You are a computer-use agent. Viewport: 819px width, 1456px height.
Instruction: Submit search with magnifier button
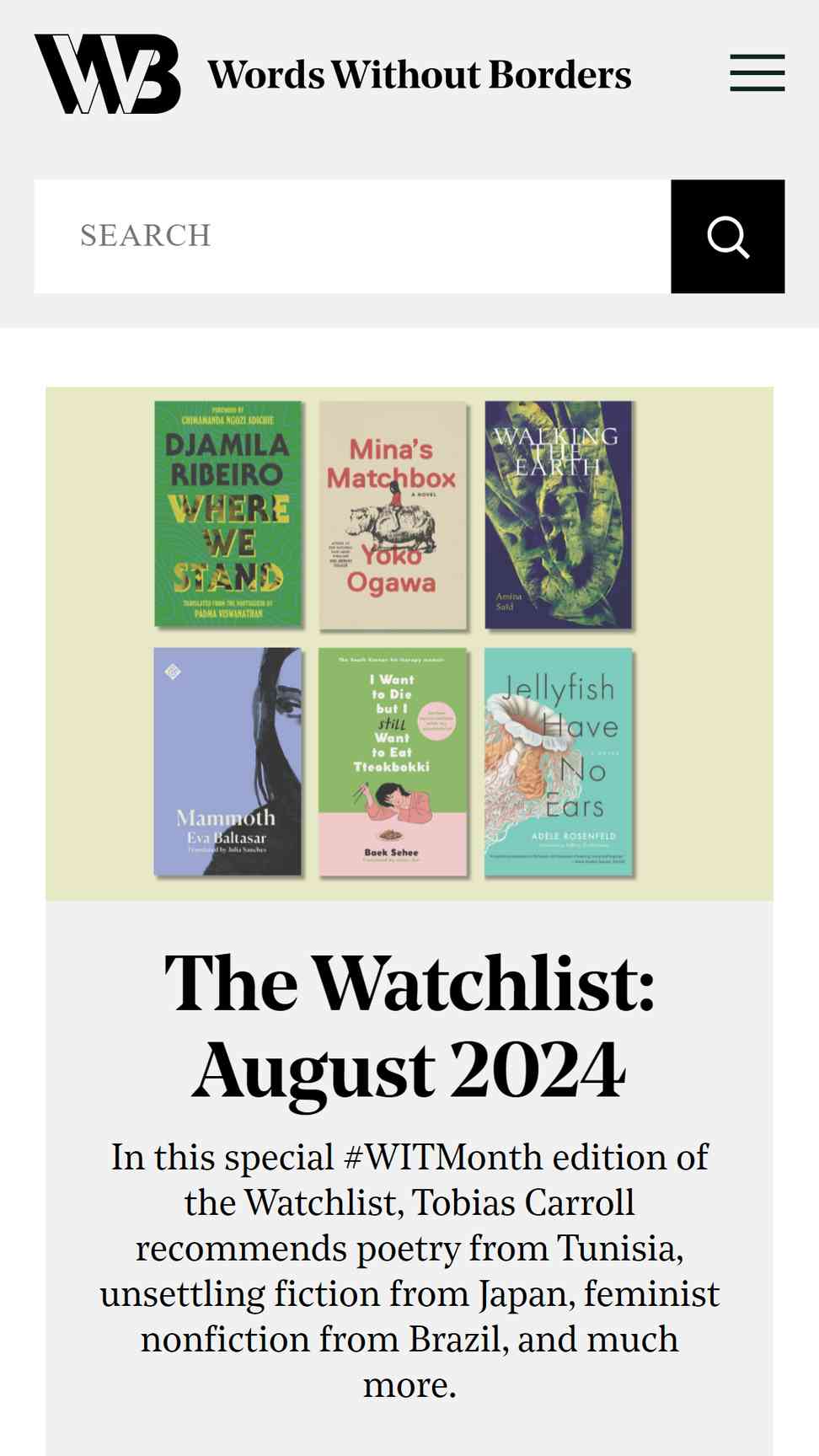pos(728,236)
